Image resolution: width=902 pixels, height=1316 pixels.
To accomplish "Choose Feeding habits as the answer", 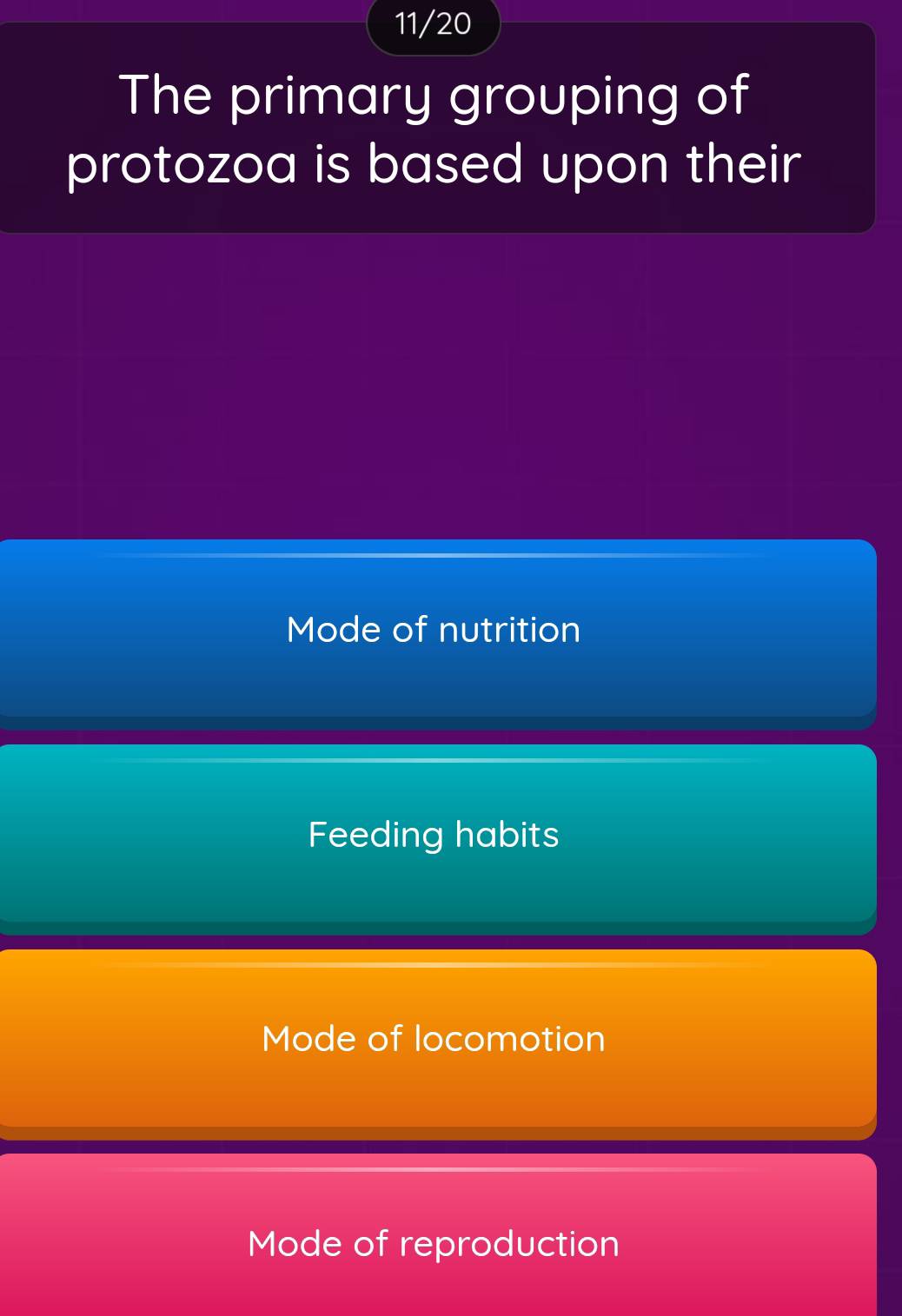I will pos(434,836).
